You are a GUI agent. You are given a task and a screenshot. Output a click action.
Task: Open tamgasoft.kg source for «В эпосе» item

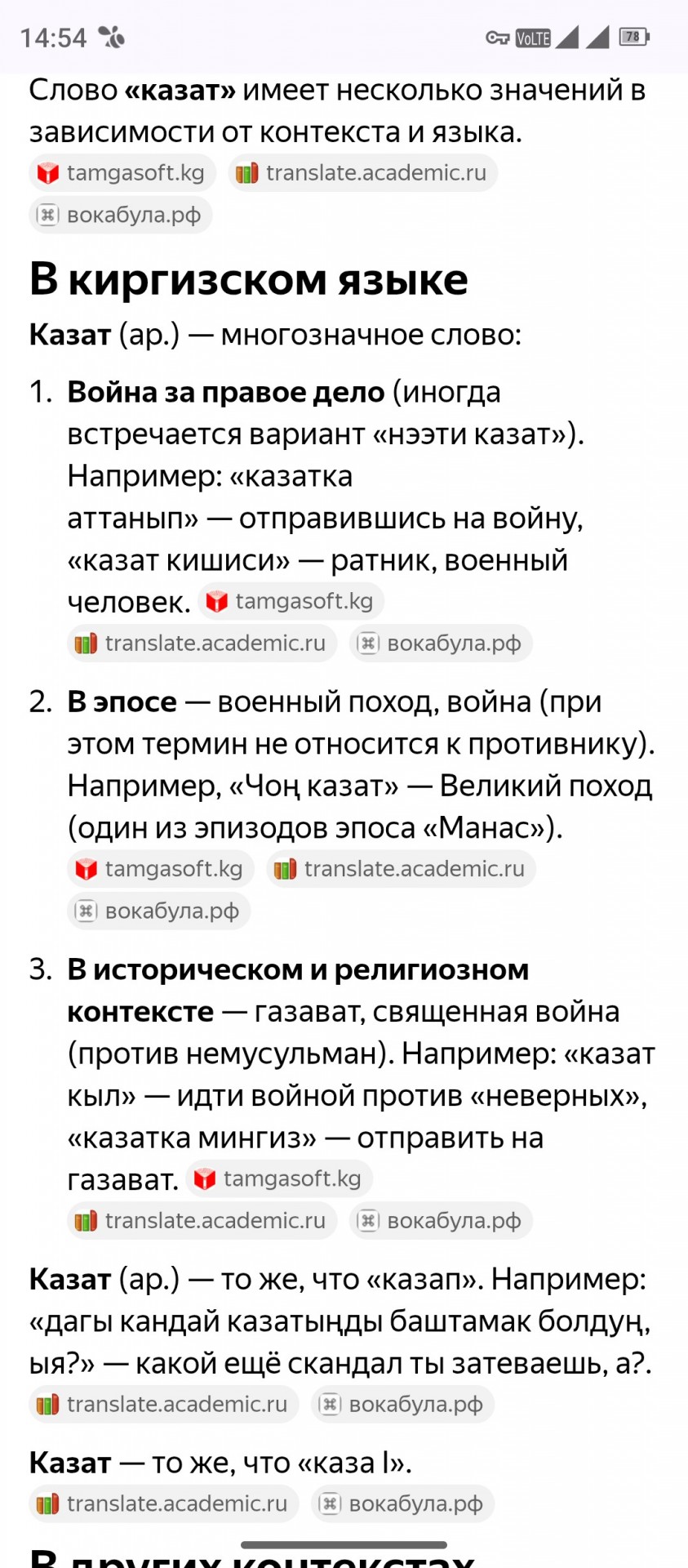(x=161, y=869)
